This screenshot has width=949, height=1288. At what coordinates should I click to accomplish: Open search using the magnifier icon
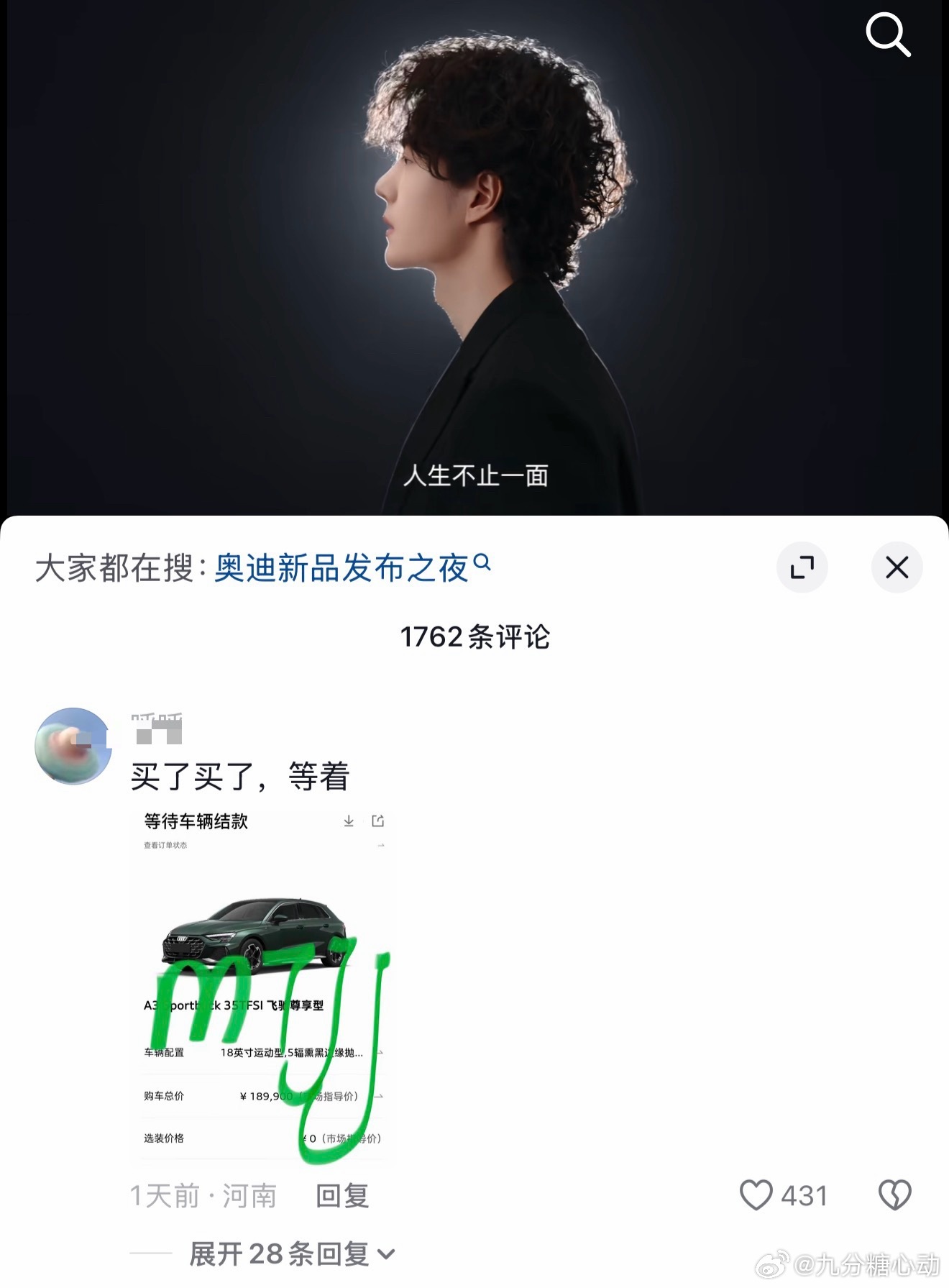tap(889, 35)
